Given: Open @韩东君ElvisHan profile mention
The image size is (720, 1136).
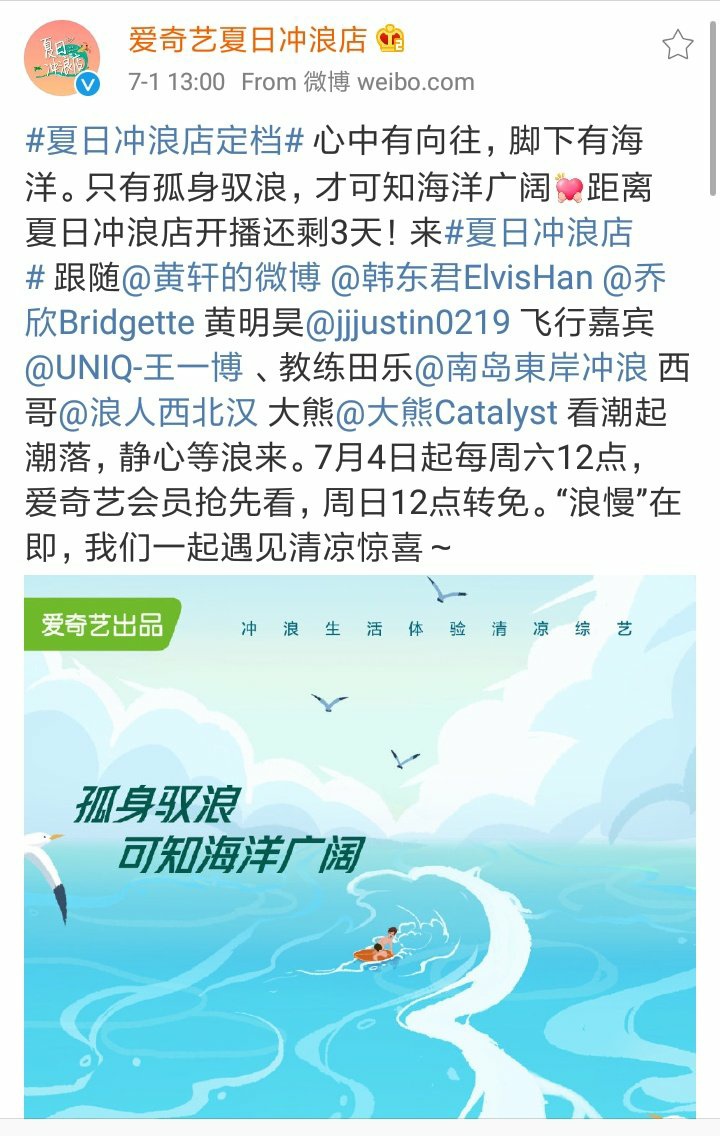Looking at the screenshot, I should point(461,278).
